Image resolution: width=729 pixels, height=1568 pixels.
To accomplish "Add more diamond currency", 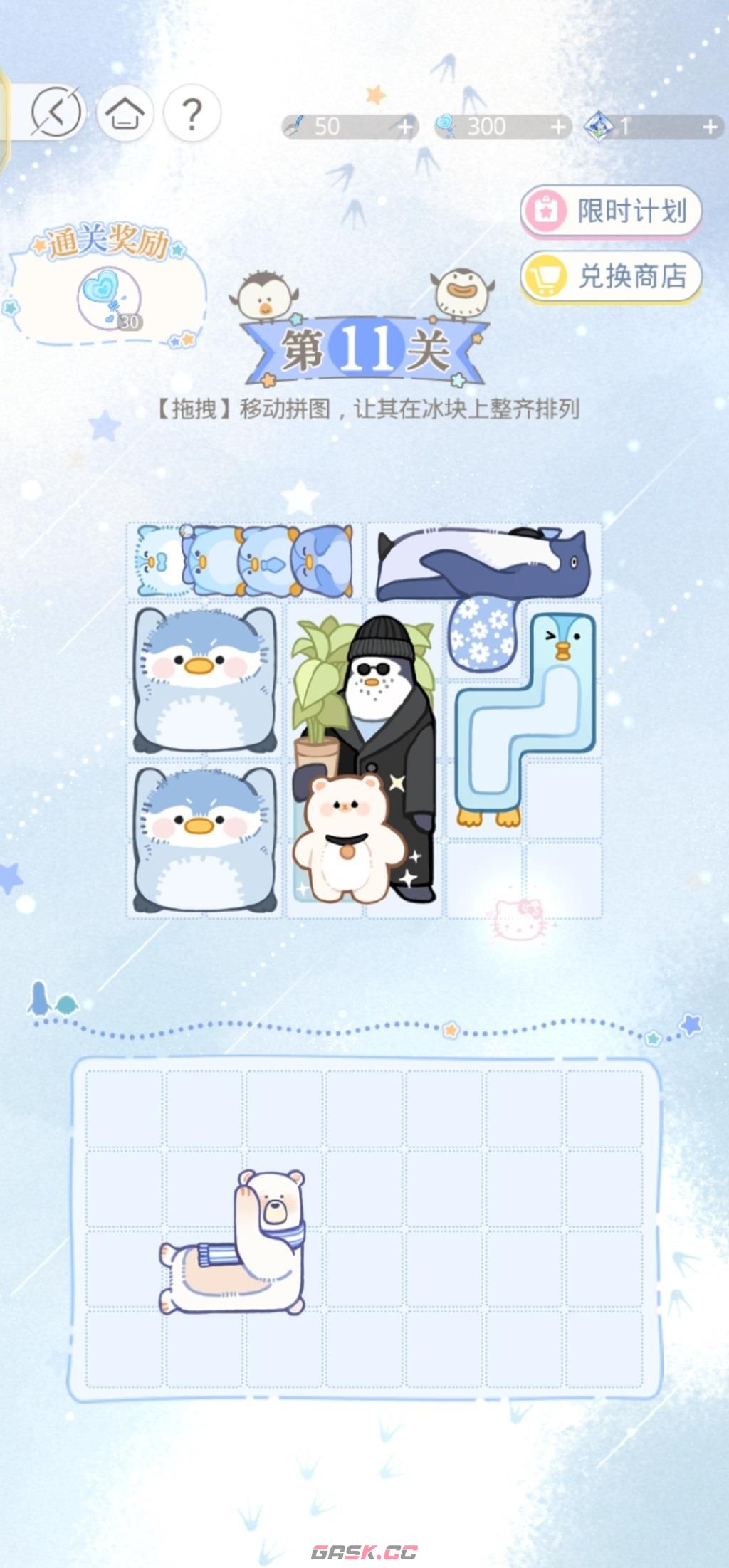I will pyautogui.click(x=710, y=127).
